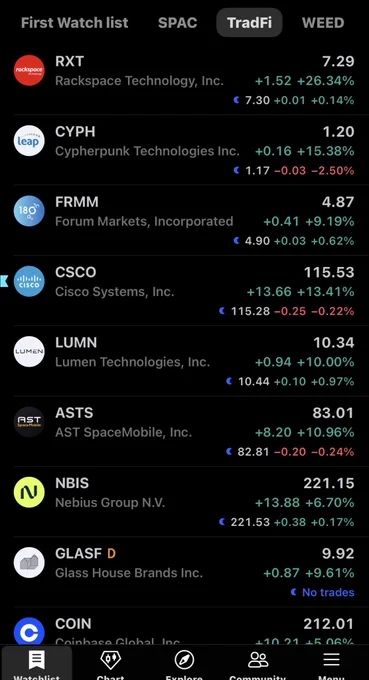Open the CSCO Cisco Systems row
The height and width of the screenshot is (680, 369).
coord(184,291)
